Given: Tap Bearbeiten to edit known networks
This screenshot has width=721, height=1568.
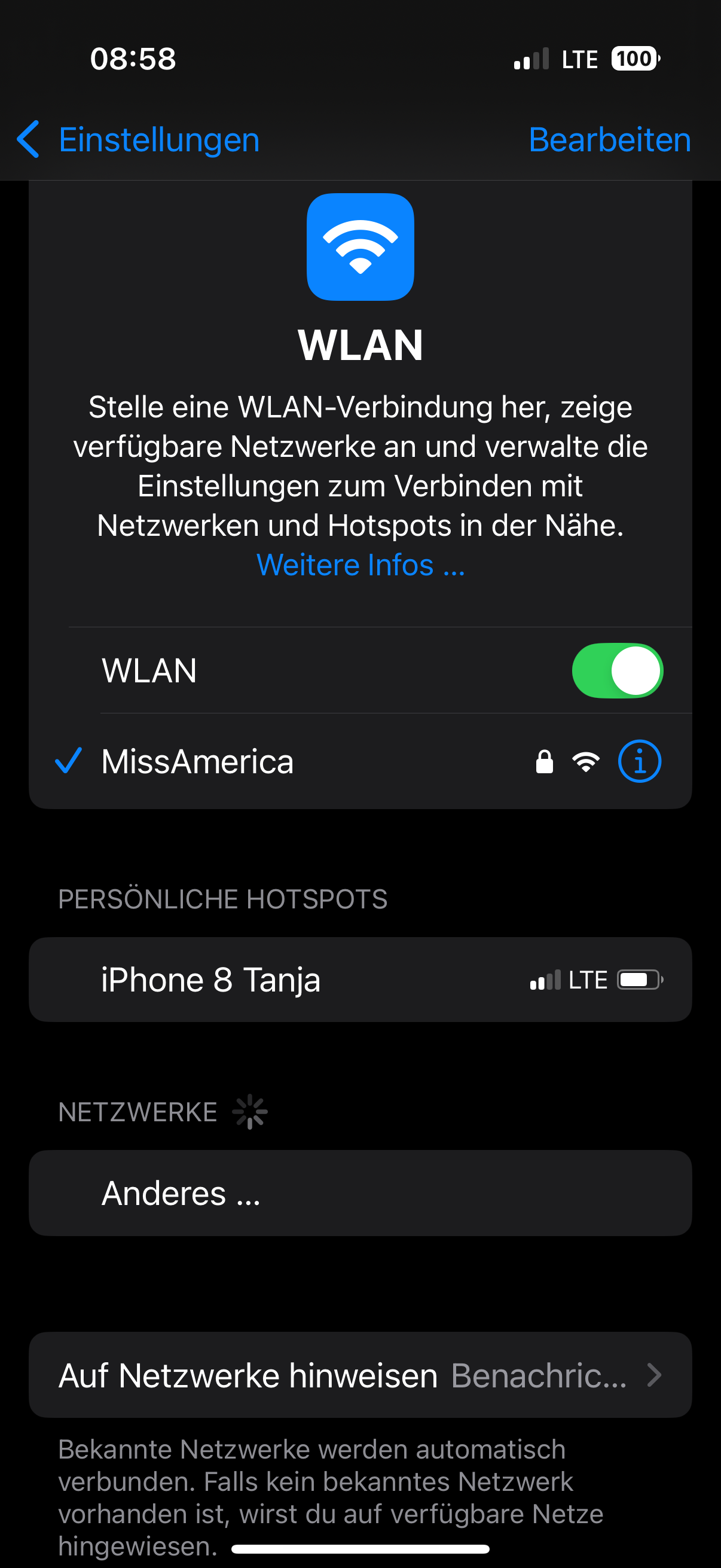Looking at the screenshot, I should pyautogui.click(x=609, y=139).
